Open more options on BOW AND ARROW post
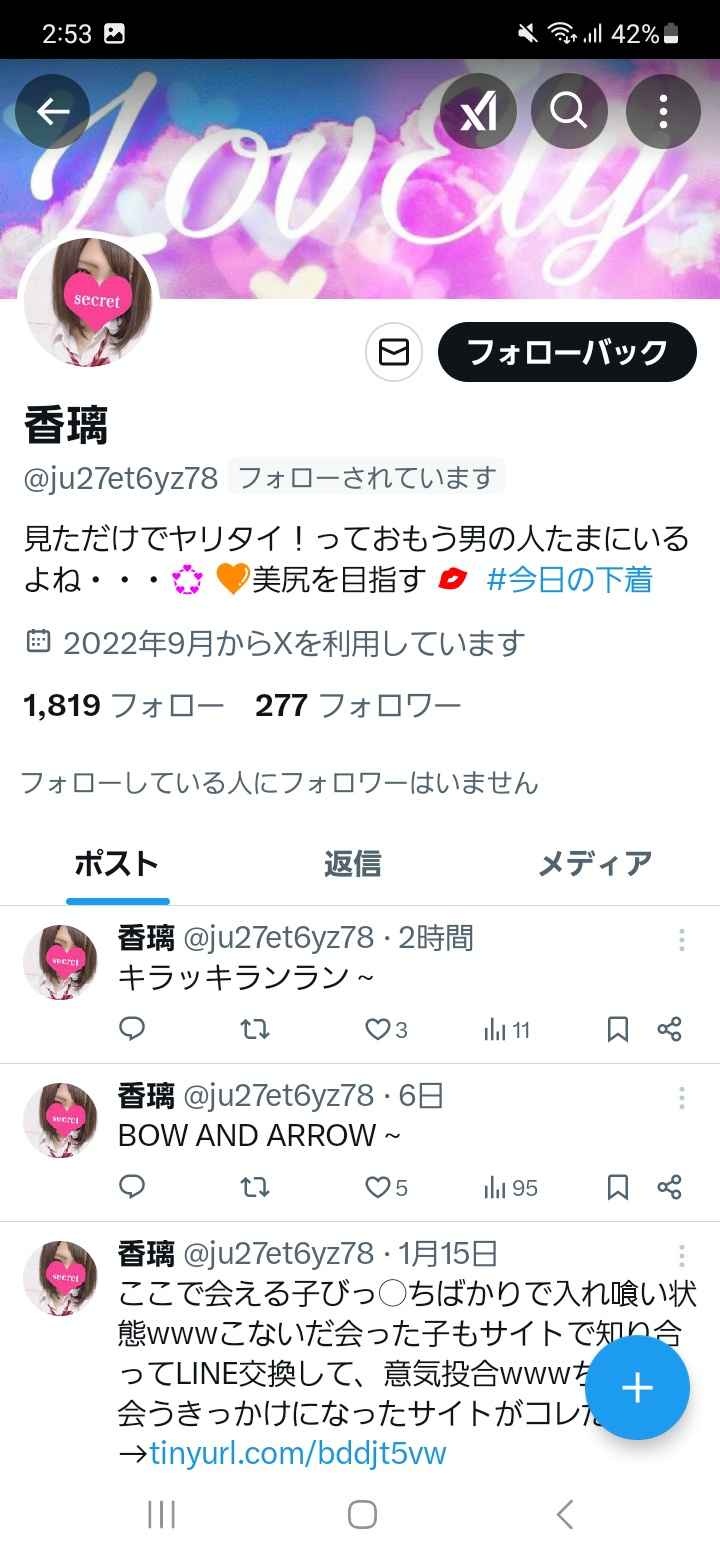Screen dimensions: 720x1560 (681, 1098)
